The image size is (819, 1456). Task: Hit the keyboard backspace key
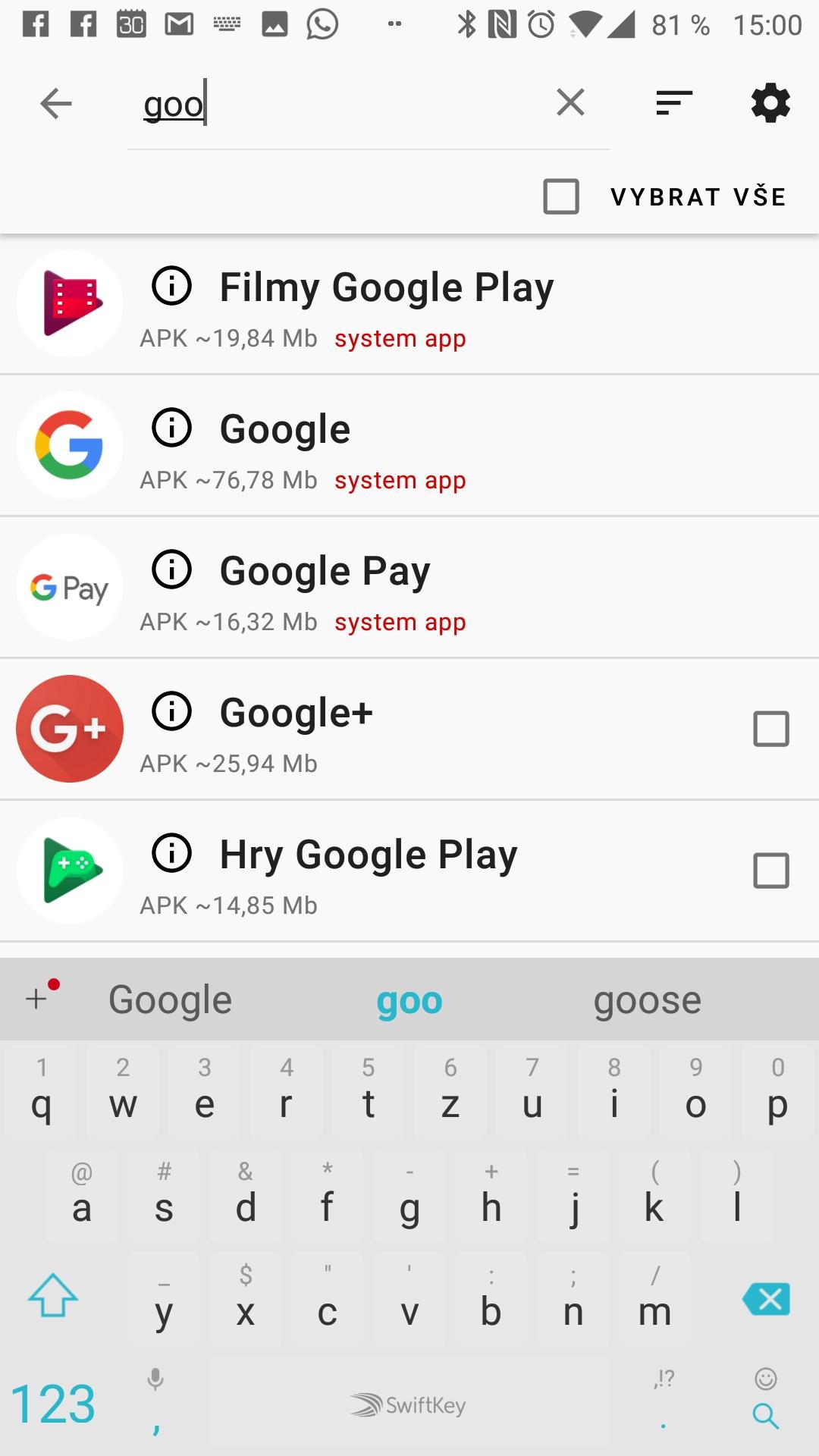[766, 1299]
